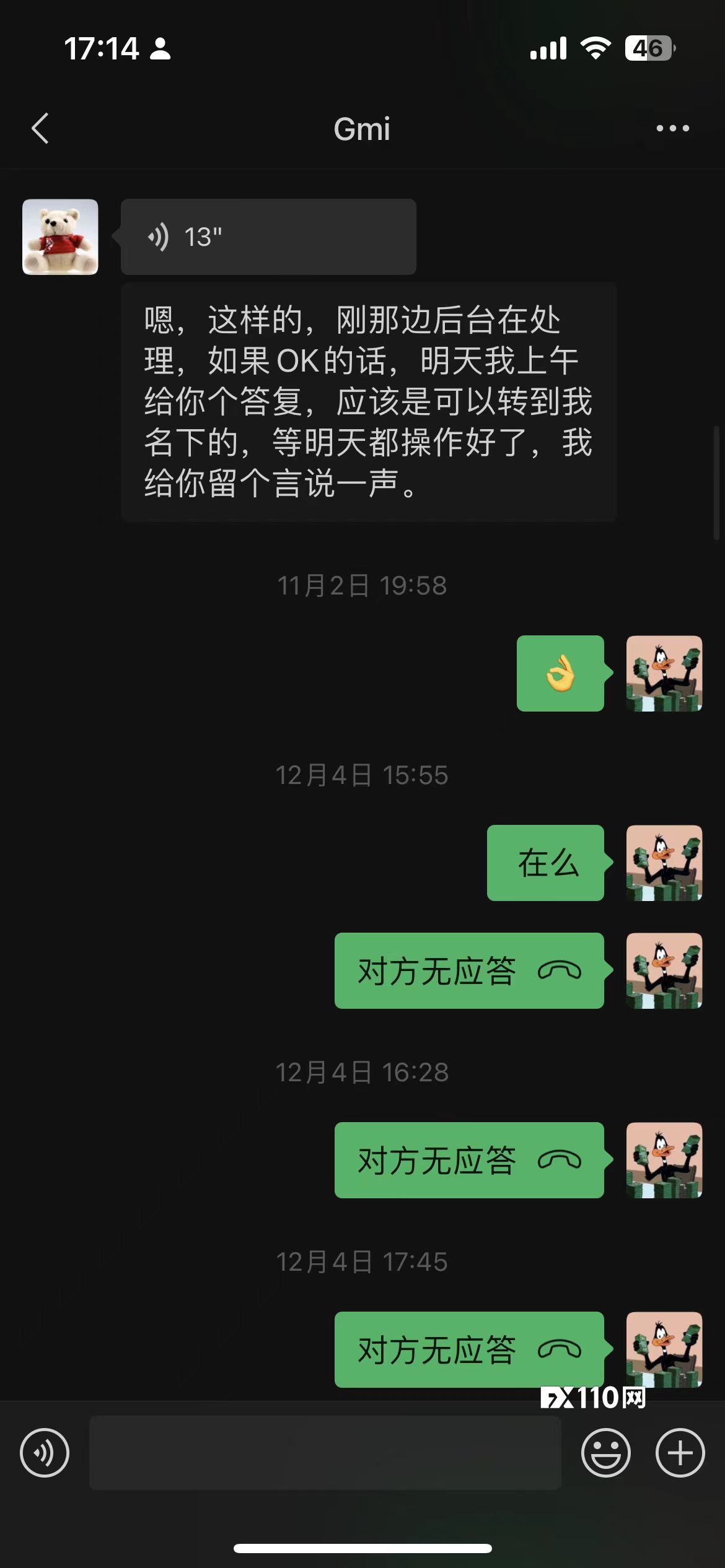Screen dimensions: 725x1568
Task: Go back from the Gmi chat
Action: [x=40, y=128]
